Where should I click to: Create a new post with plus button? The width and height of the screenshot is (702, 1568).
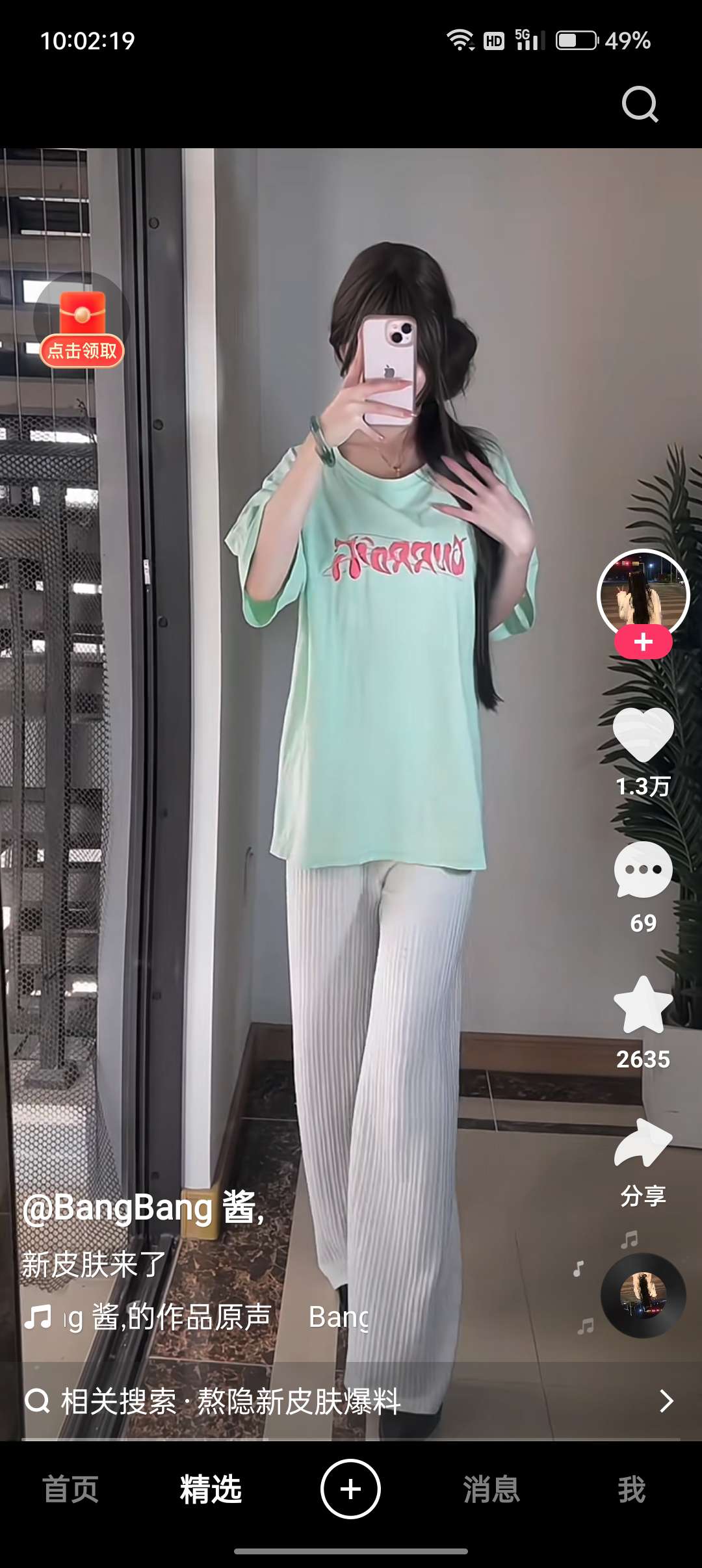click(350, 1489)
